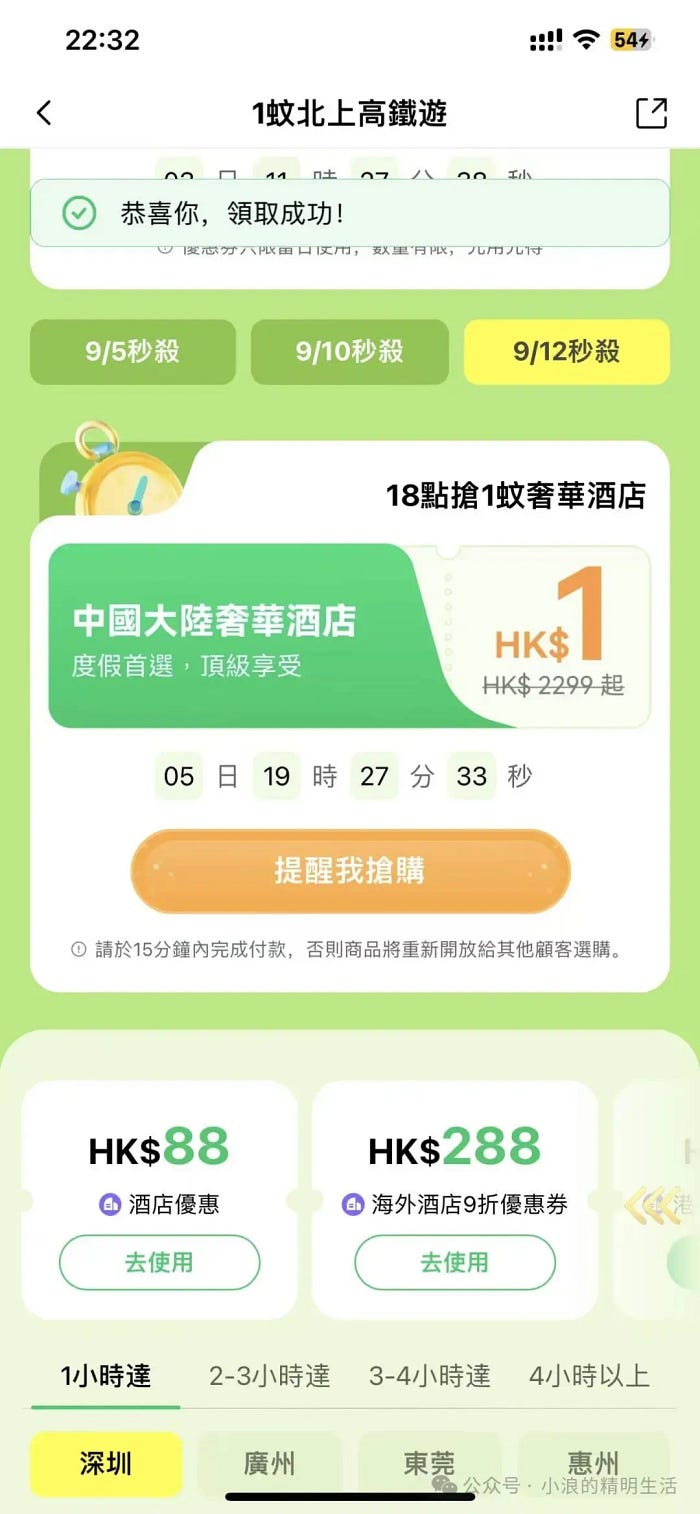Open the 3-4小時達 tab

pyautogui.click(x=429, y=1376)
